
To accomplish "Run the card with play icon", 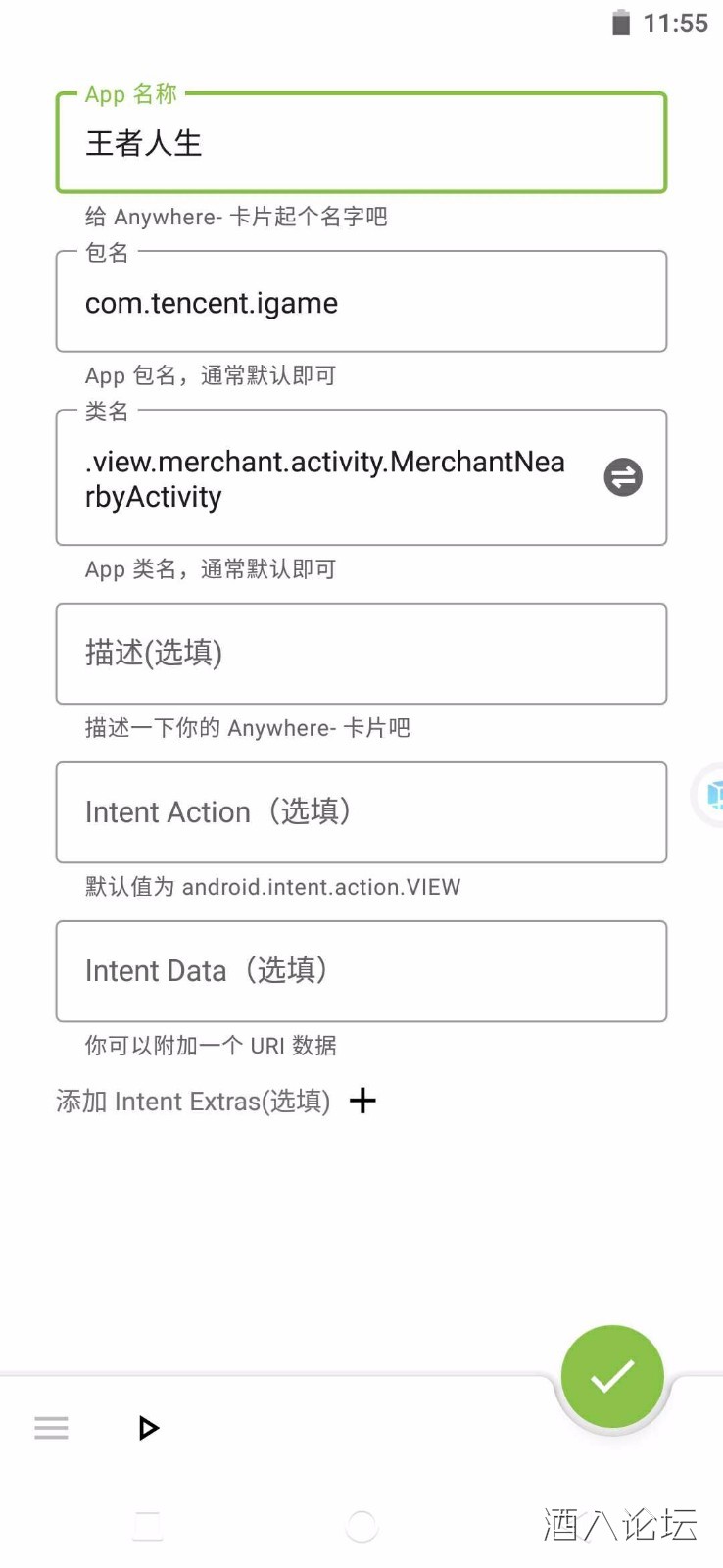I will coord(148,1428).
